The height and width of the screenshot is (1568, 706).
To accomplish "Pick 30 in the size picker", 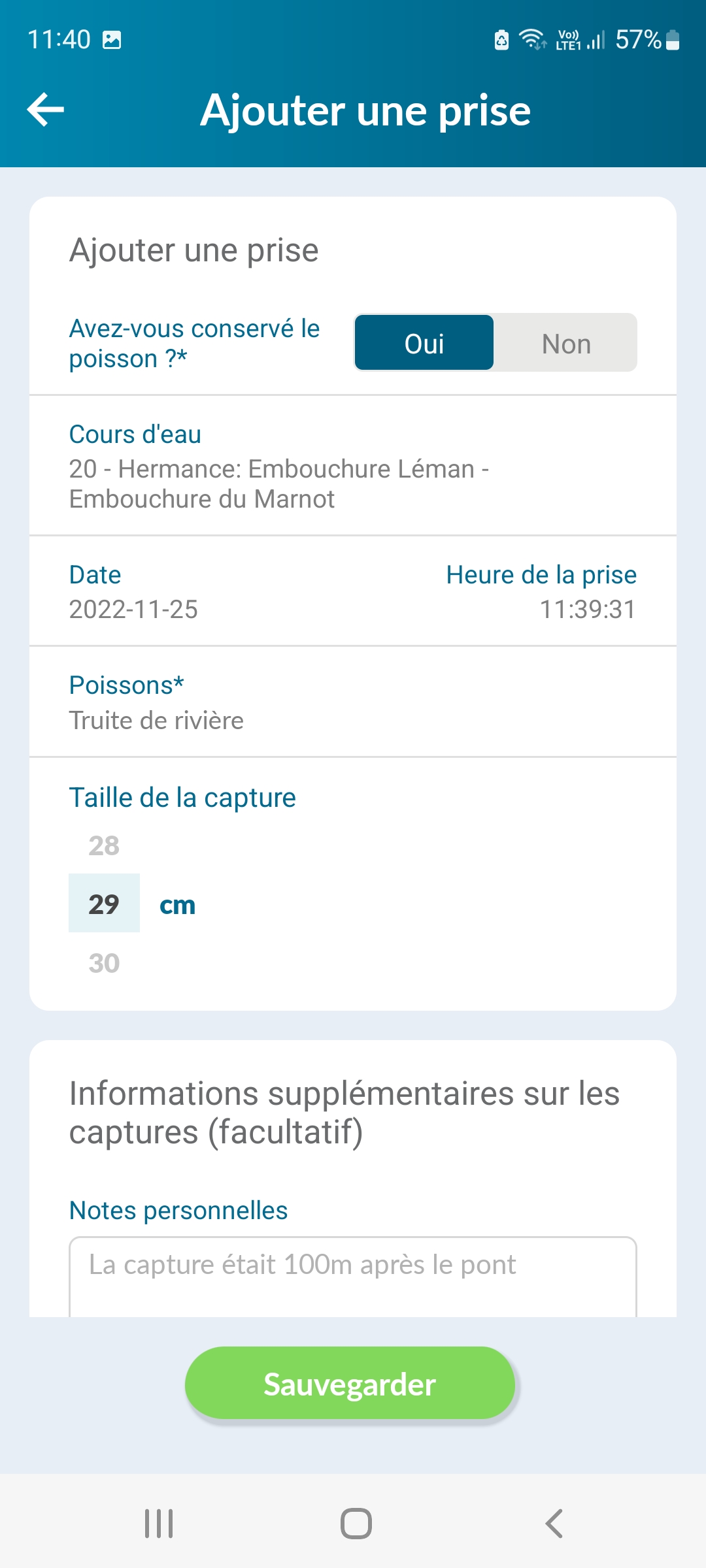I will pos(104,963).
